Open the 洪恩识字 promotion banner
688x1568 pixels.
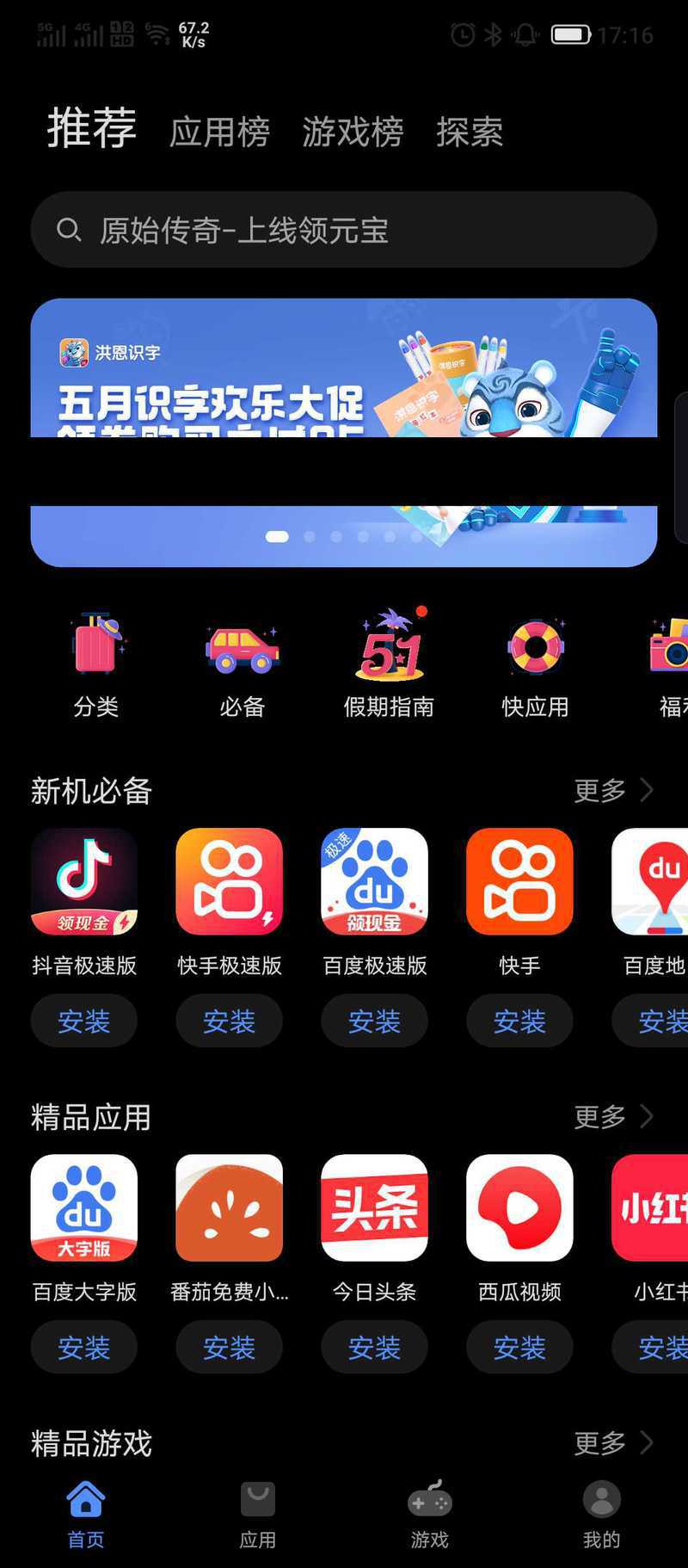(344, 432)
